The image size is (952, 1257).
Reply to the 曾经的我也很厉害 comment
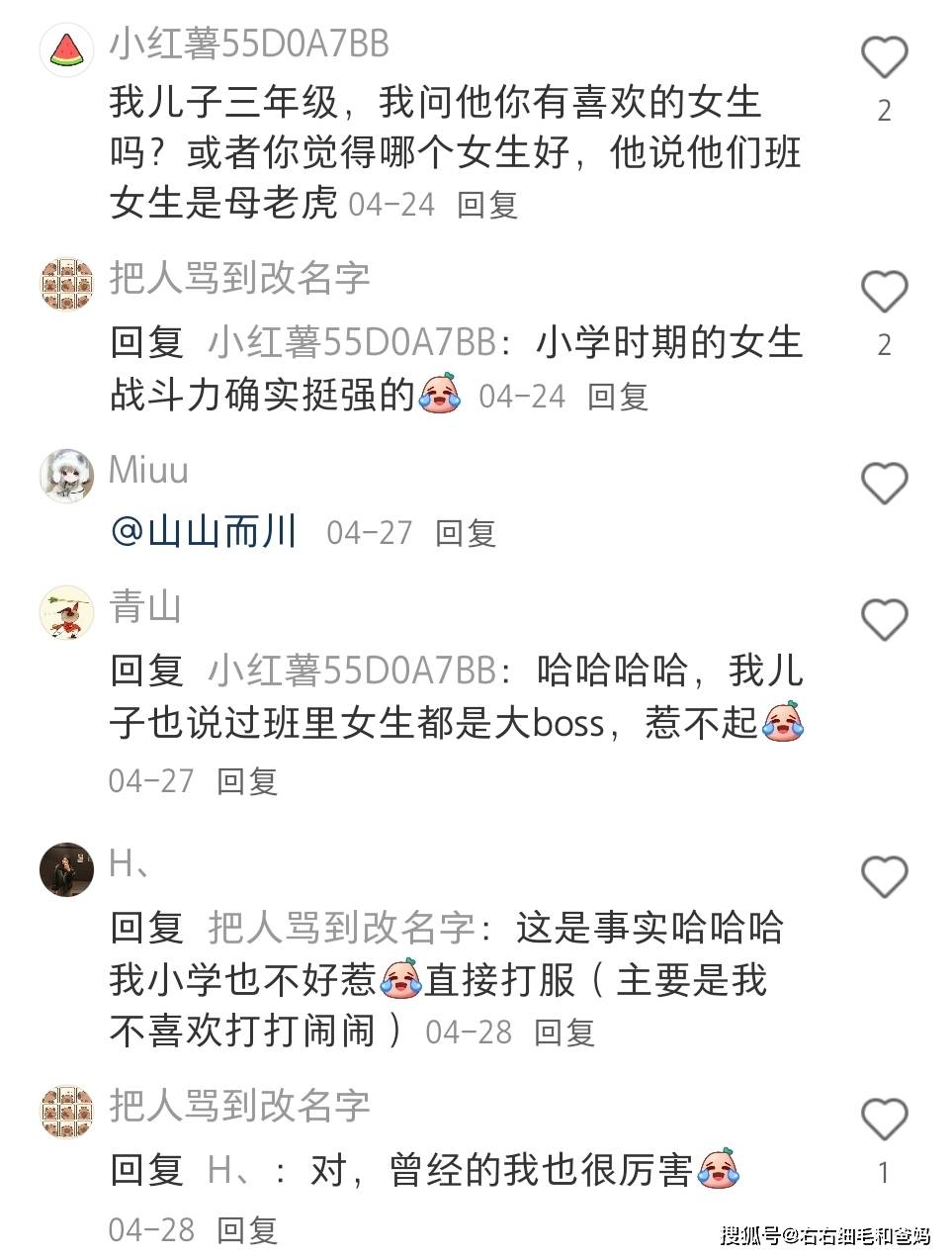[x=247, y=1230]
